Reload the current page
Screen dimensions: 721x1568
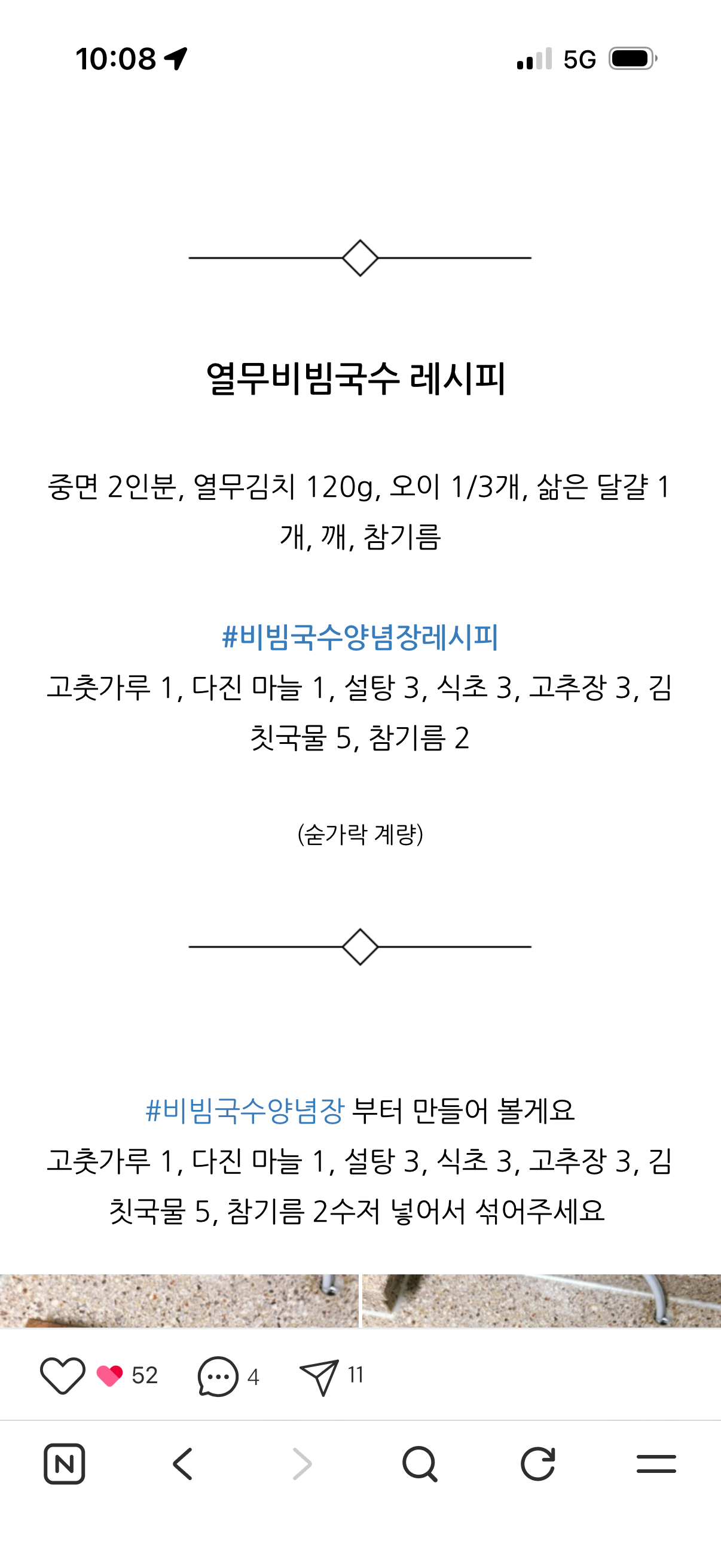(538, 1464)
